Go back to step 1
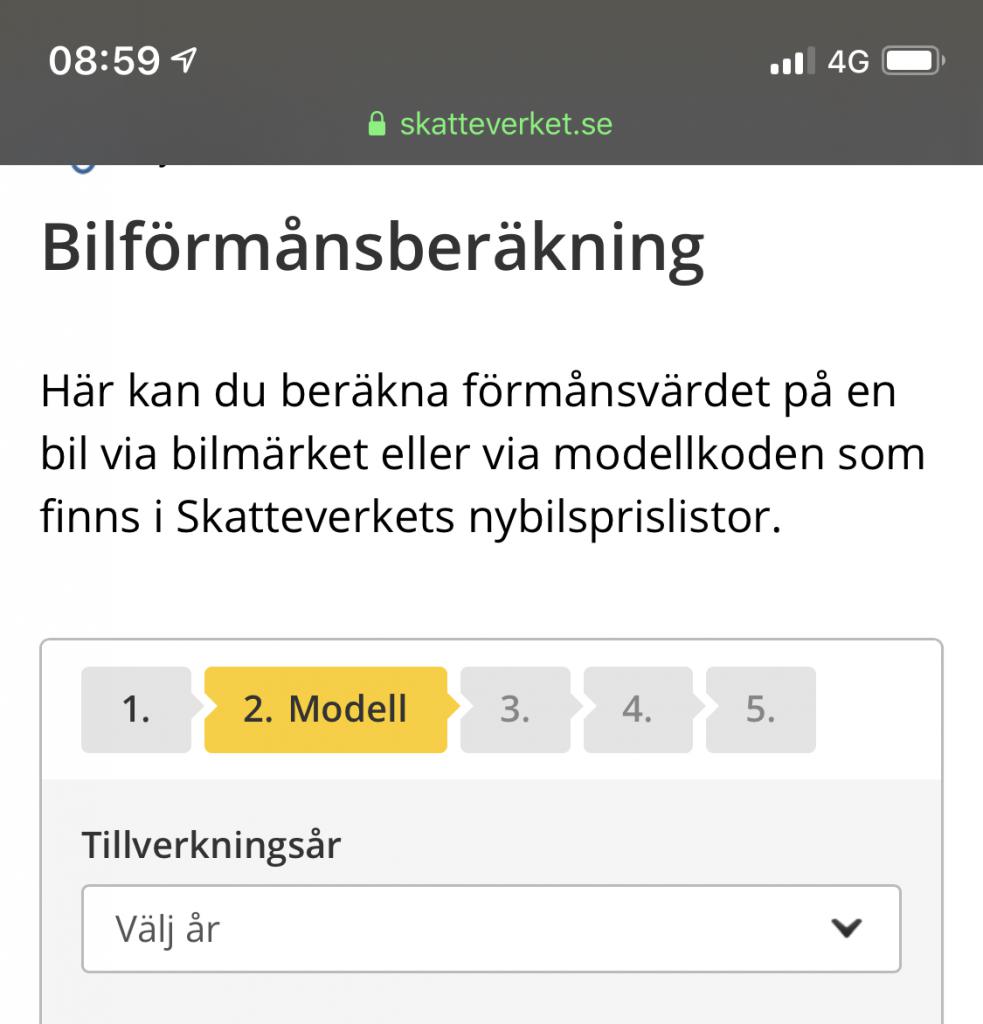This screenshot has height=1024, width=983. click(135, 710)
